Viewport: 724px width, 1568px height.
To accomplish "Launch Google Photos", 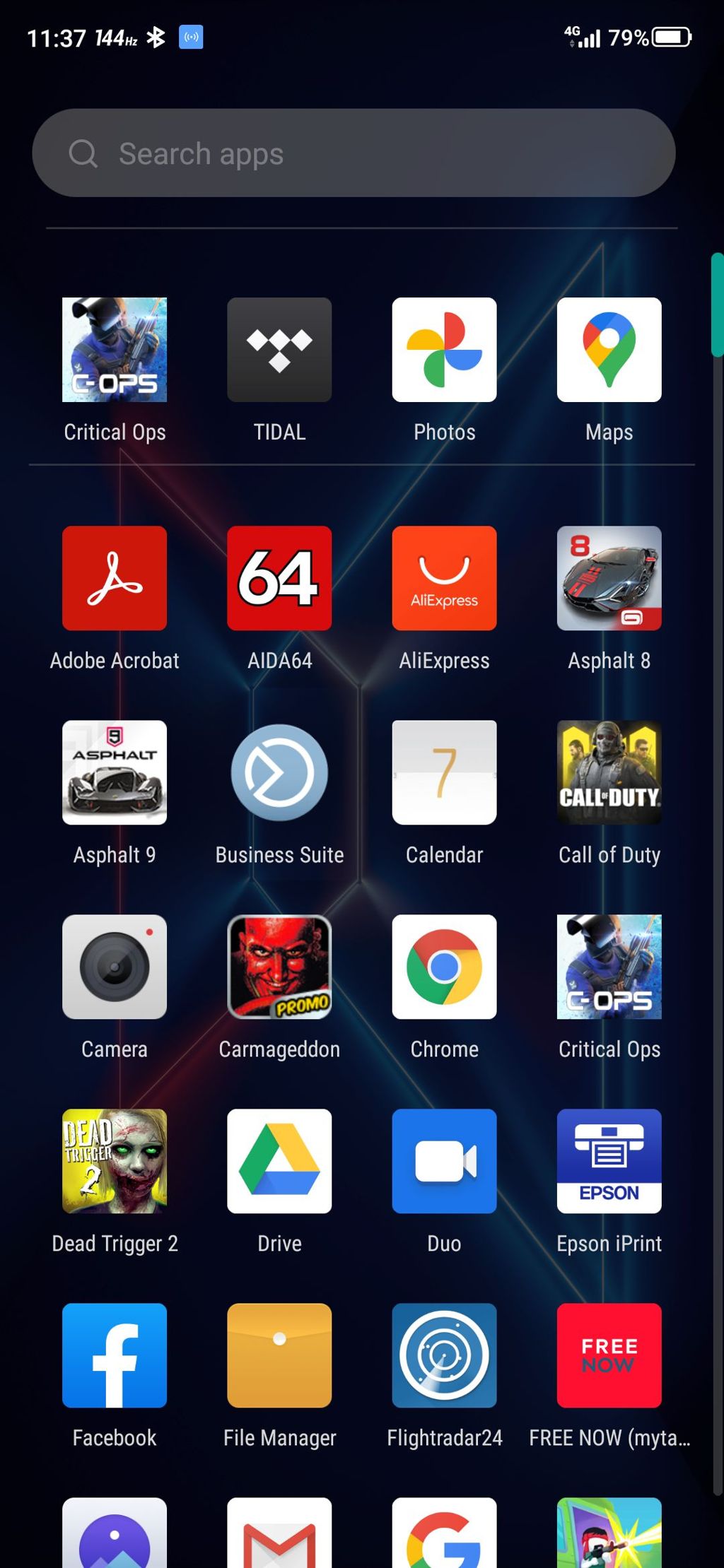I will coord(444,350).
